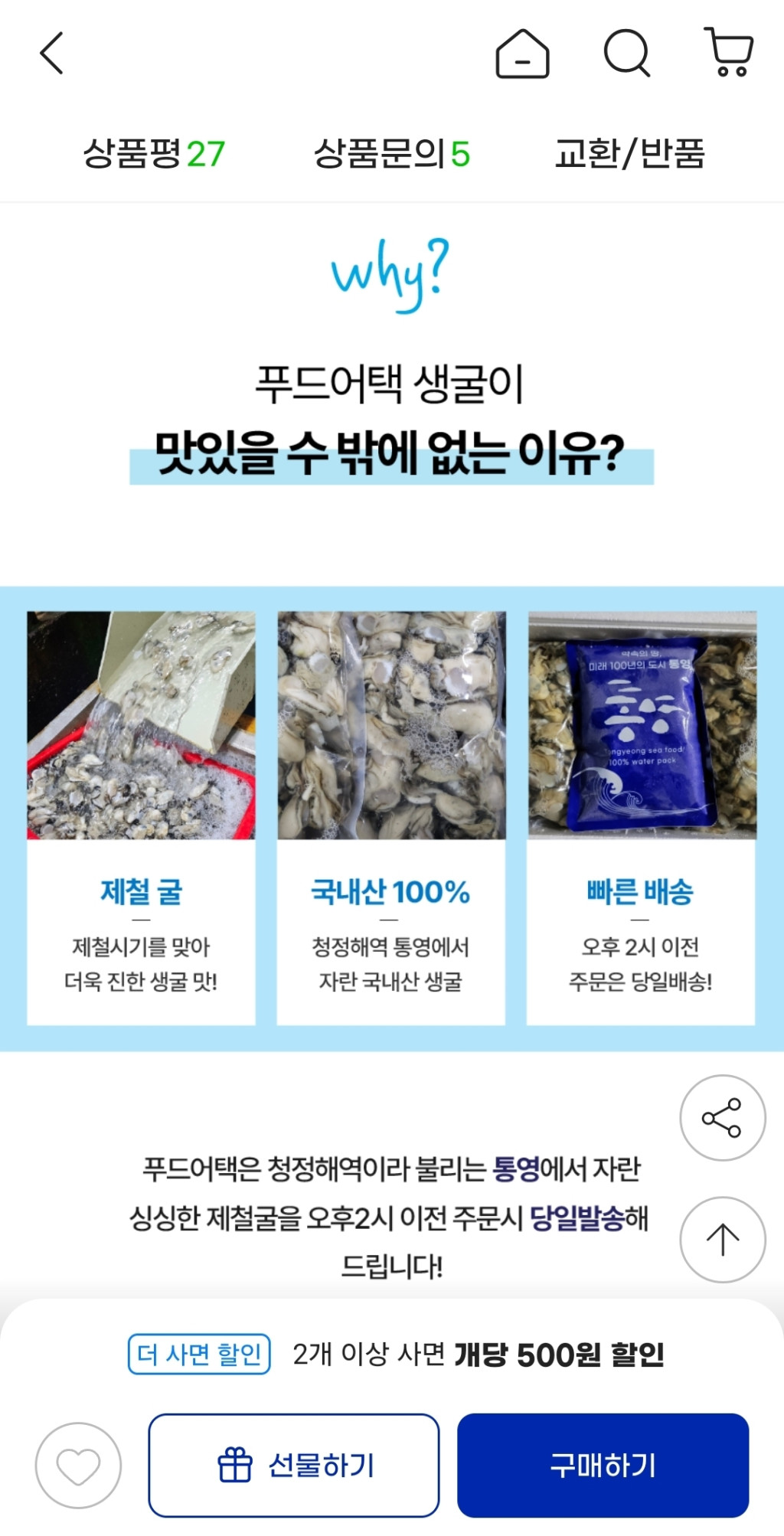
Task: Switch to the 상품문의 5 tab
Action: pyautogui.click(x=391, y=153)
